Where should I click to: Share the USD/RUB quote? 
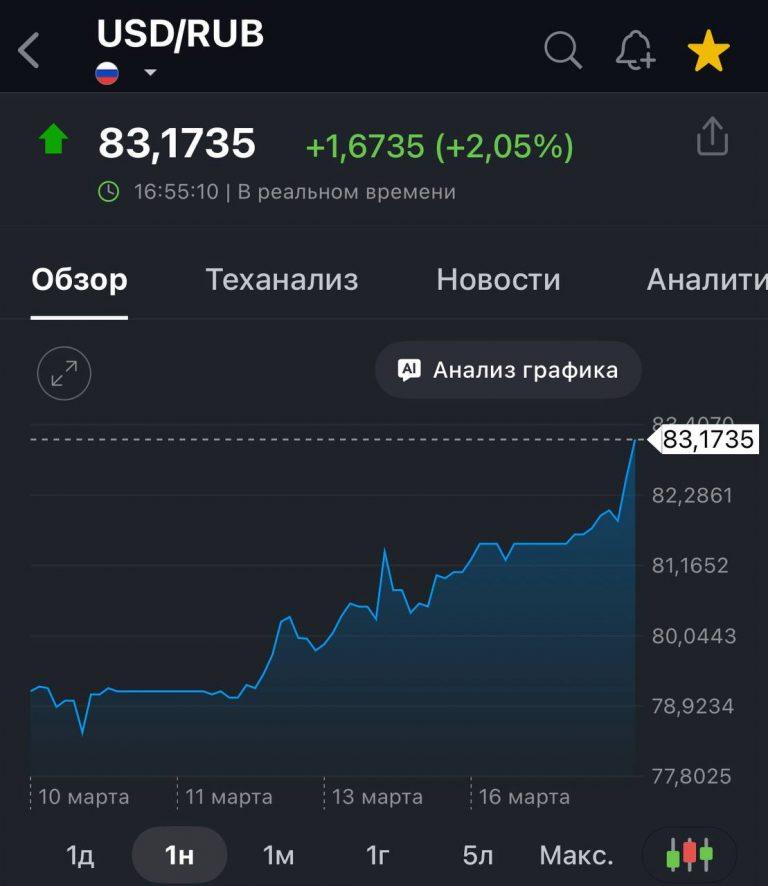(713, 136)
